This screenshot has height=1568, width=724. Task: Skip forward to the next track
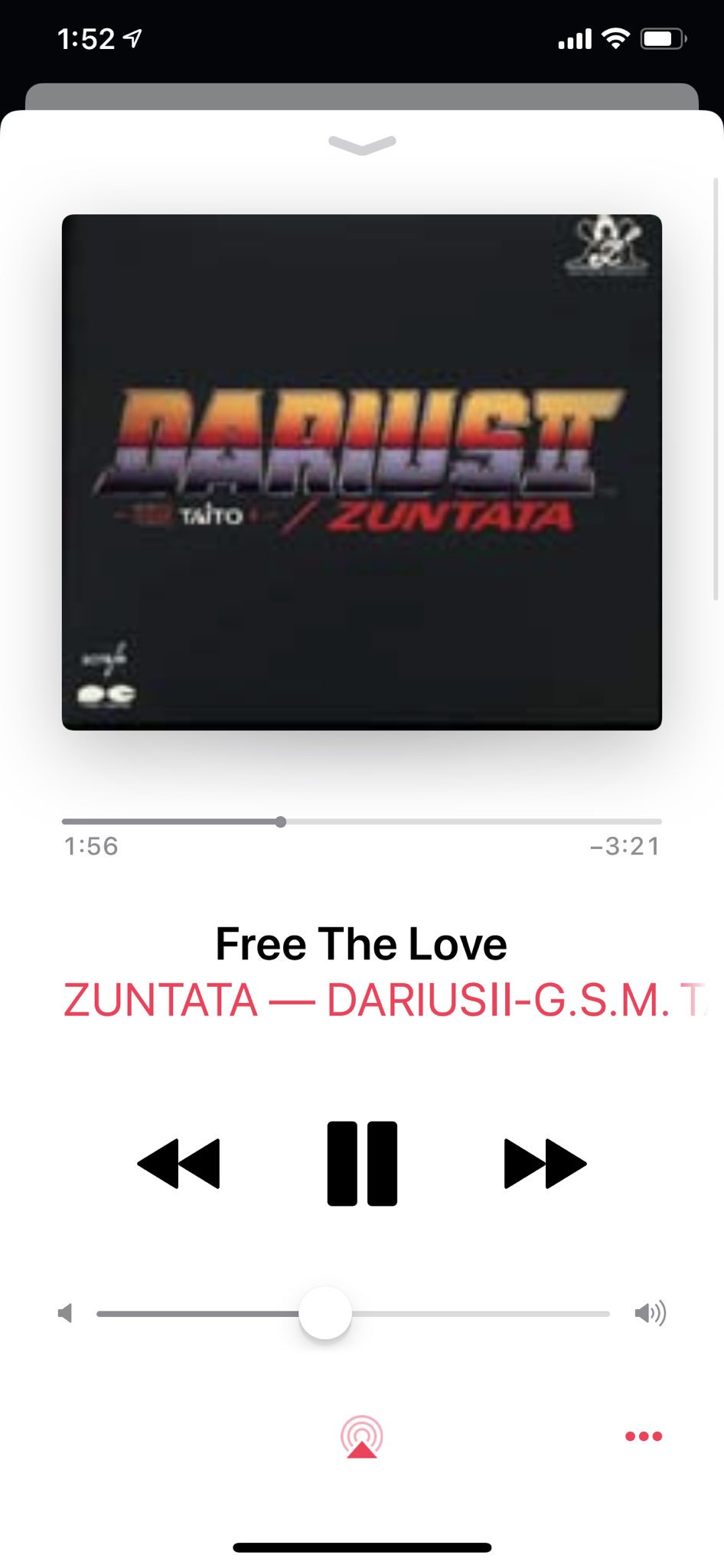[x=545, y=1163]
